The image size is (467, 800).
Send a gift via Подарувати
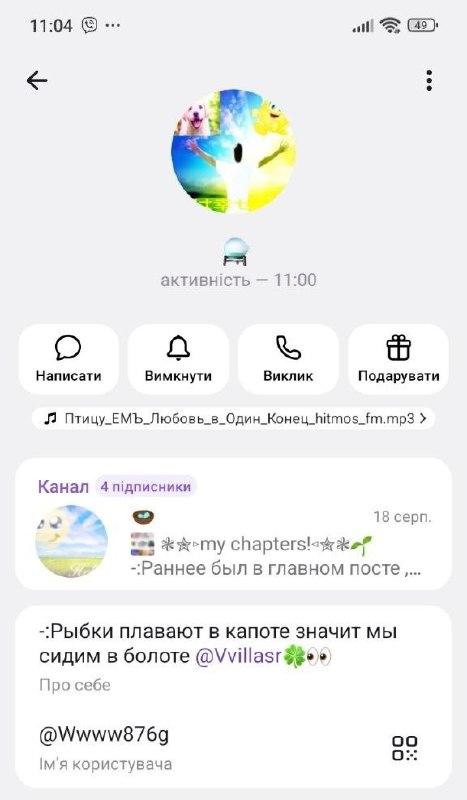[398, 359]
